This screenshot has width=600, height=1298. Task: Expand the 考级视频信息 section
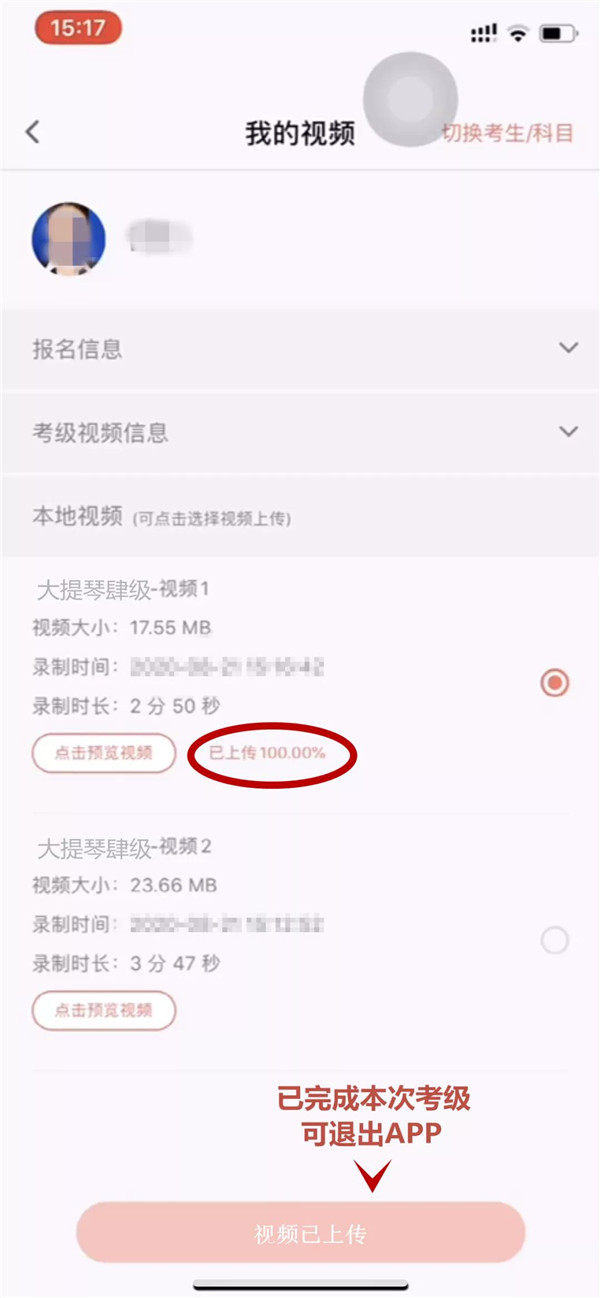click(x=300, y=432)
